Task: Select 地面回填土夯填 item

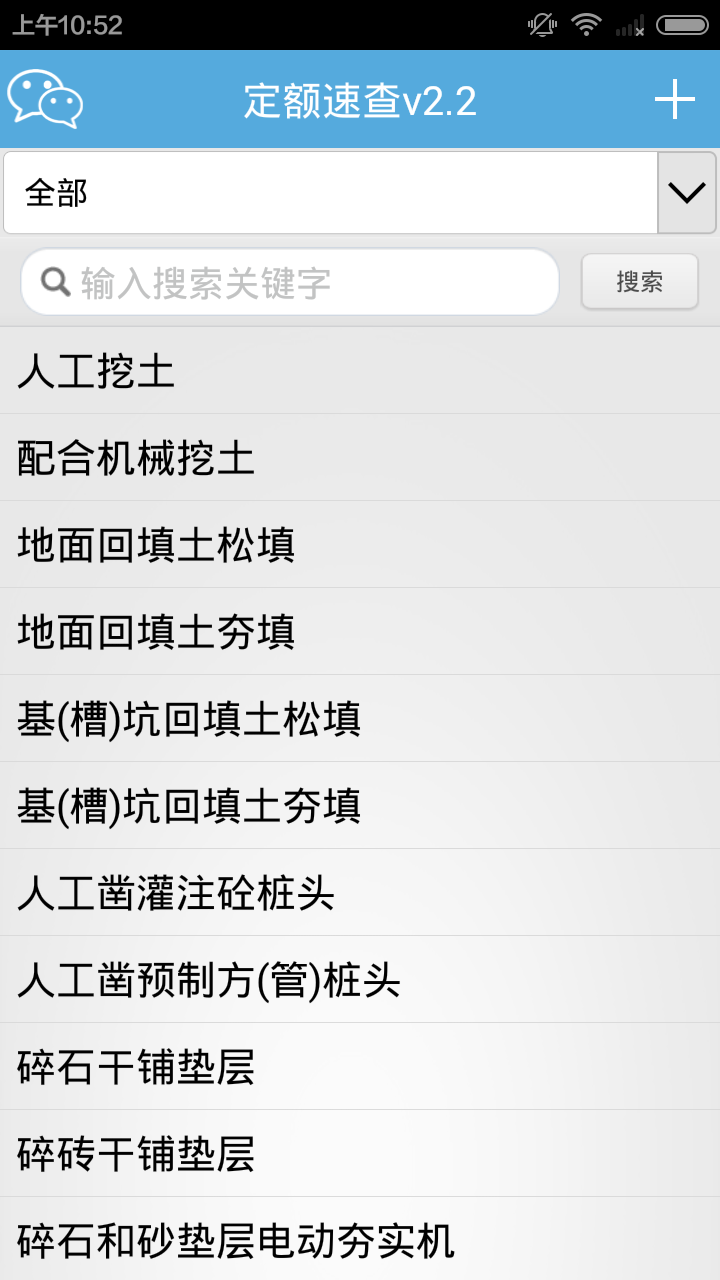Action: click(360, 633)
